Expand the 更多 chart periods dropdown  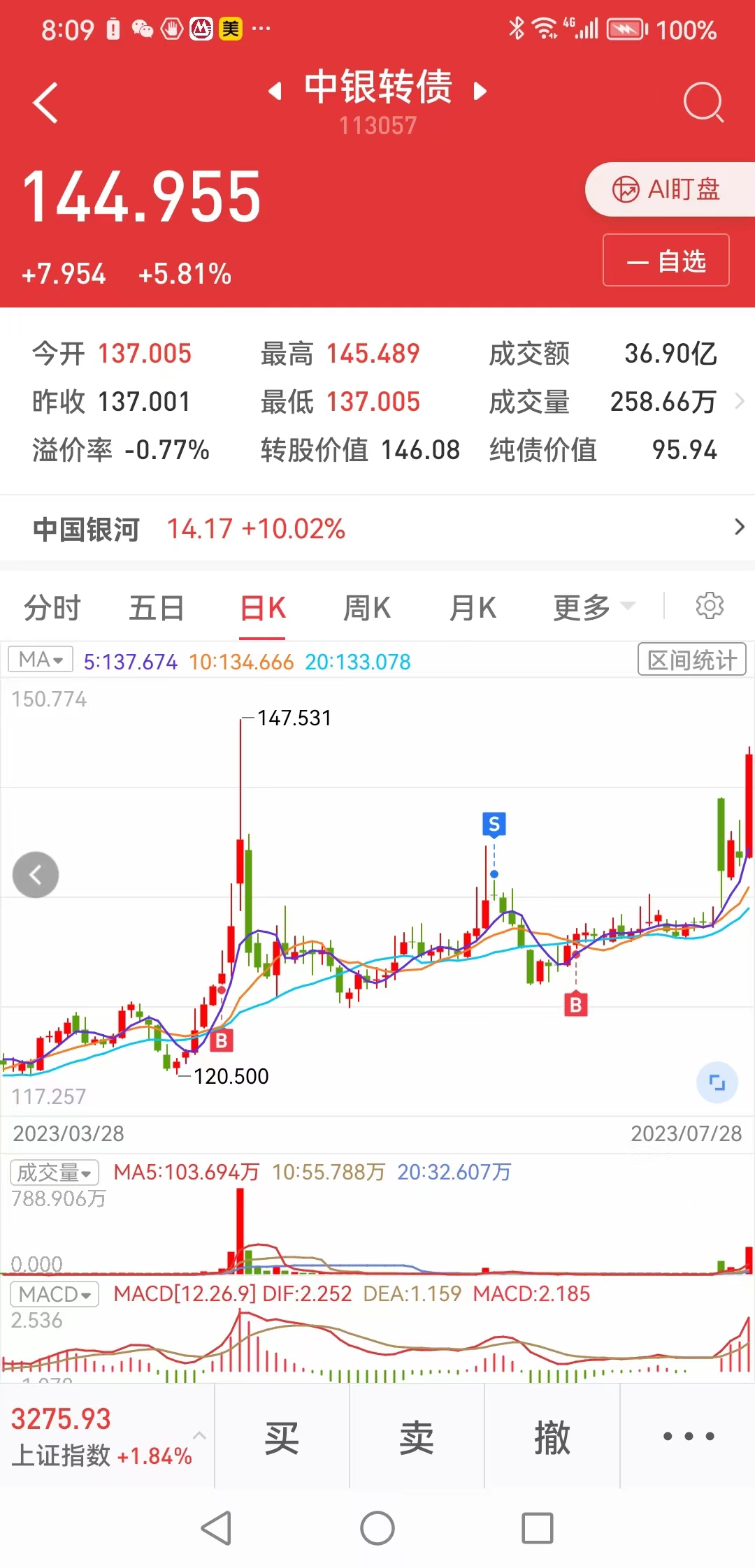click(593, 607)
